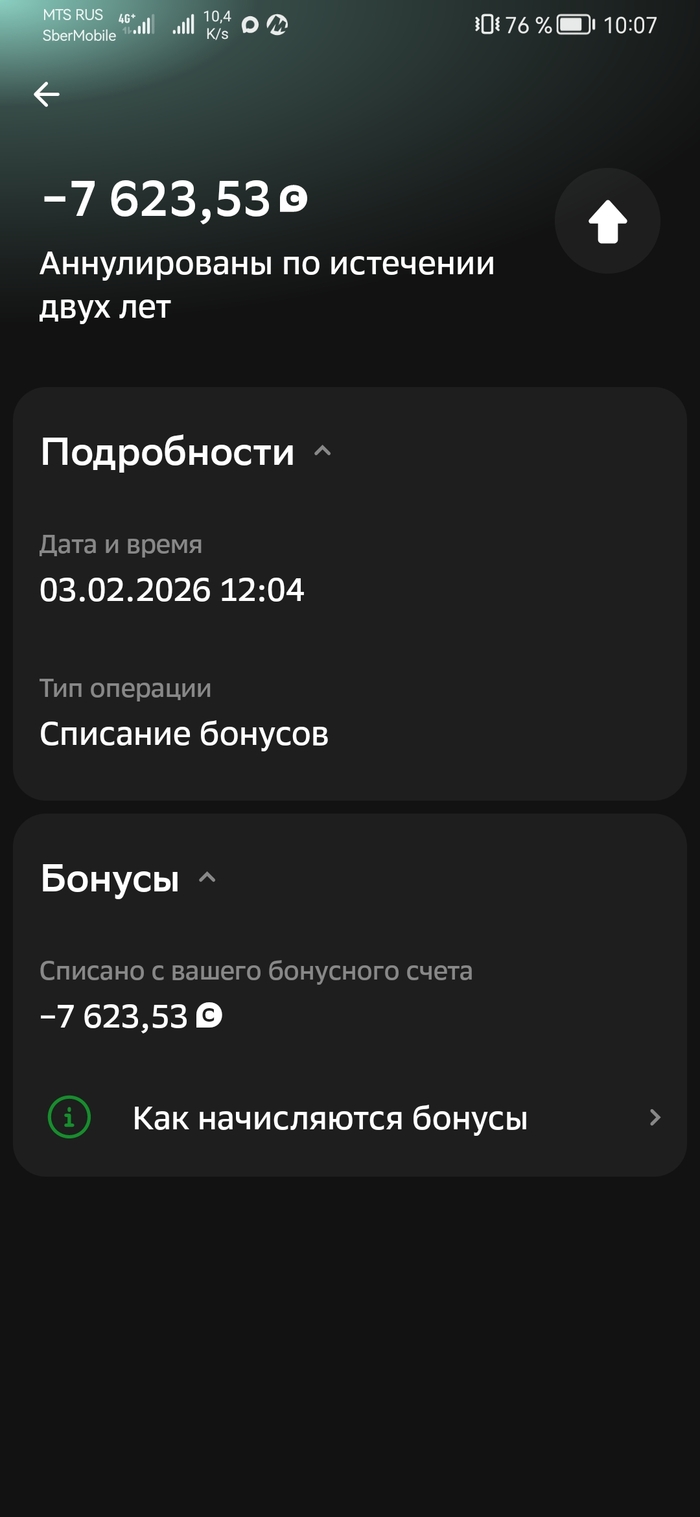
Task: Open Как начисляются бонусы
Action: (x=350, y=1118)
